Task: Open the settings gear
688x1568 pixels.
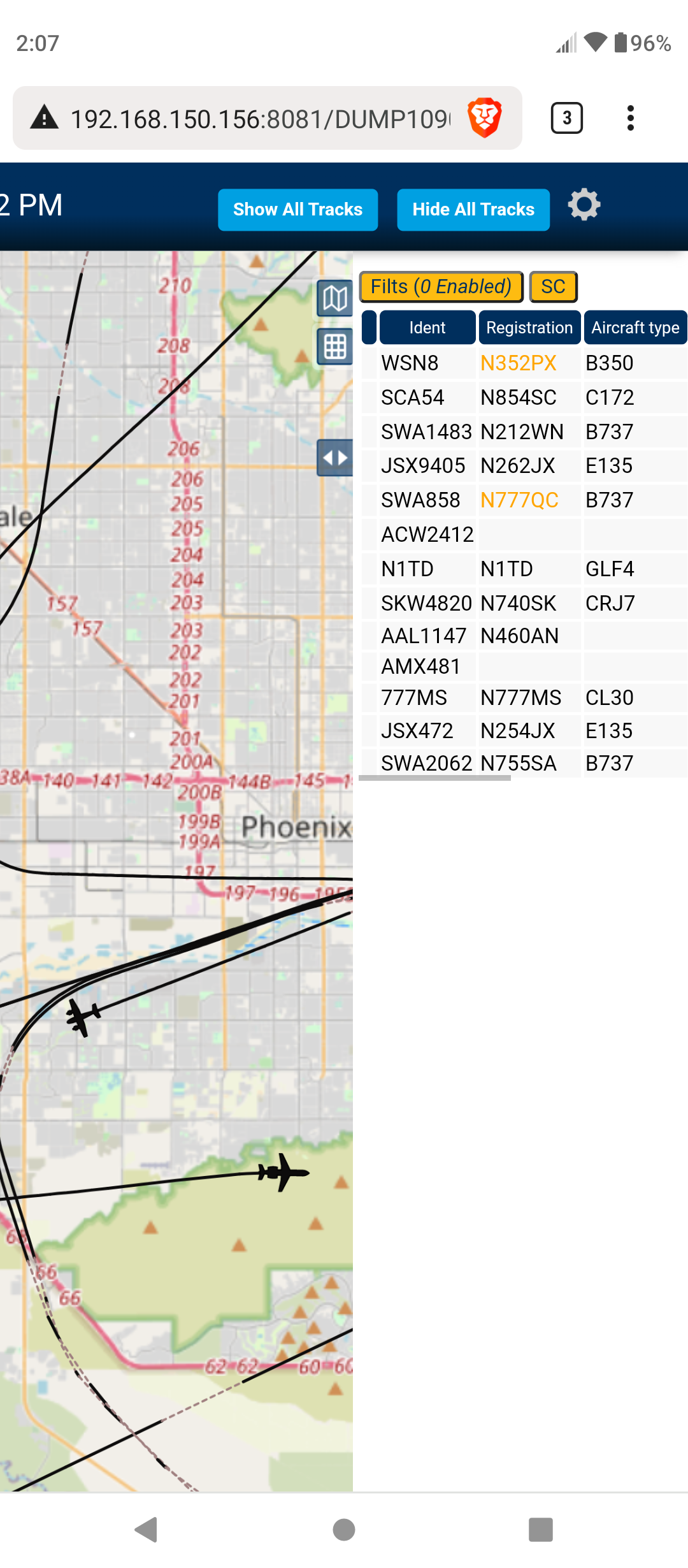Action: coord(584,205)
